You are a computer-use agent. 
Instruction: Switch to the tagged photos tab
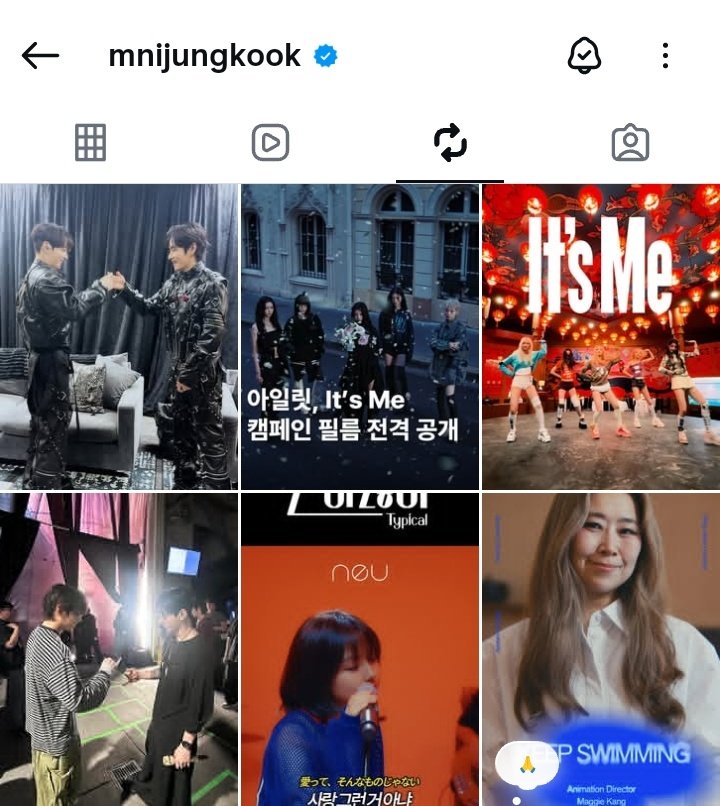(x=631, y=142)
